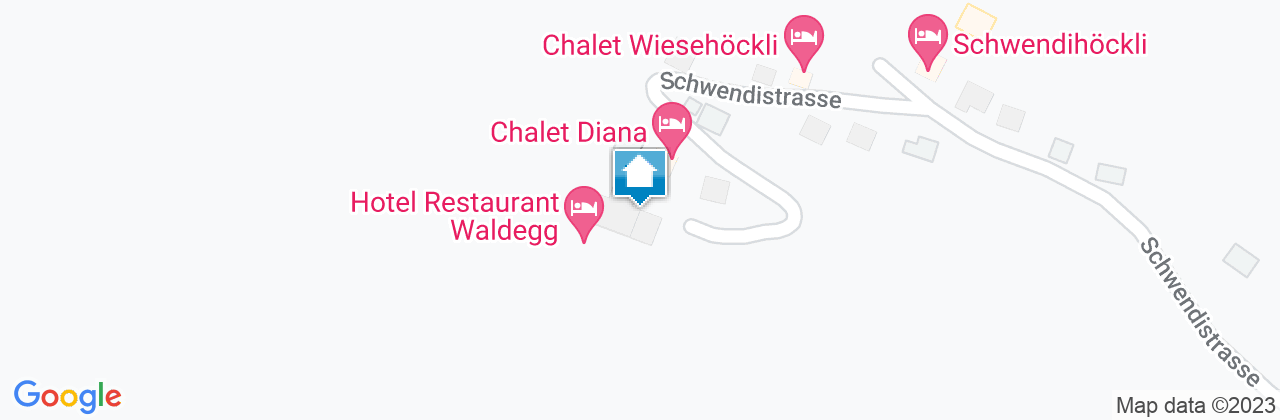Tap the Chalet Diana hotel marker
This screenshot has height=420, width=1280.
click(672, 125)
